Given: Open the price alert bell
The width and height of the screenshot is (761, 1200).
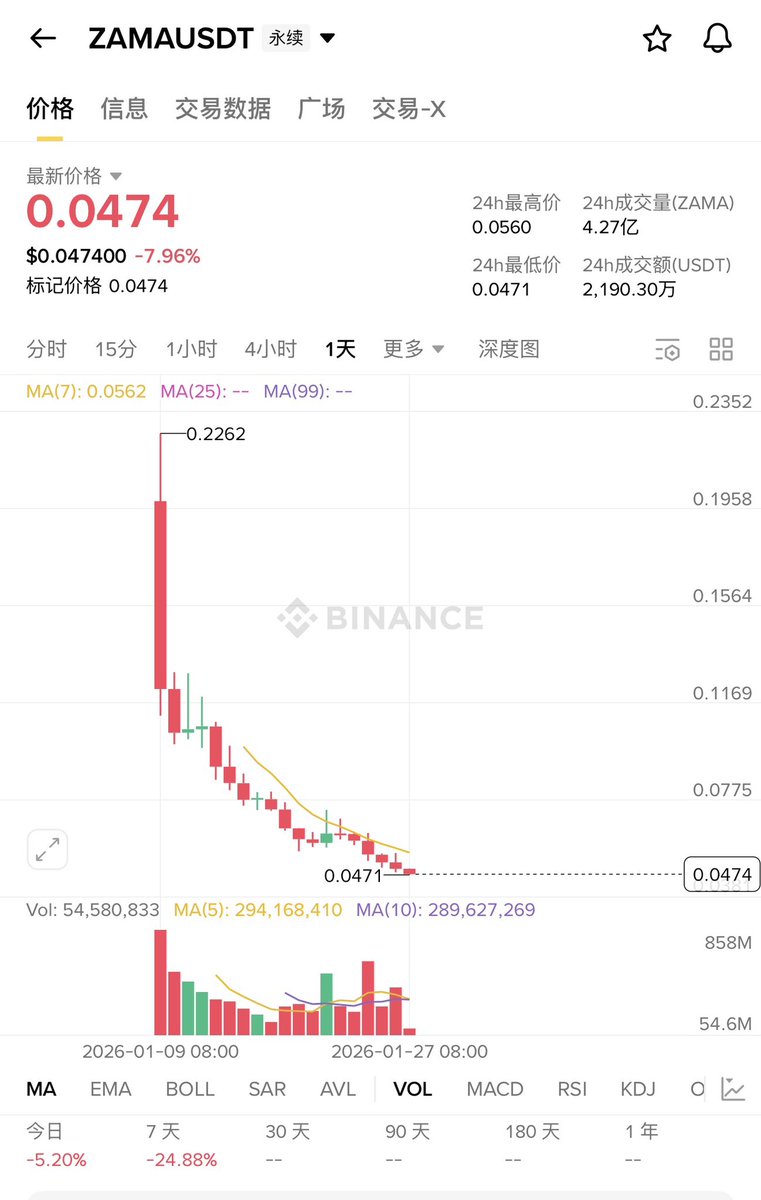Looking at the screenshot, I should tap(717, 39).
